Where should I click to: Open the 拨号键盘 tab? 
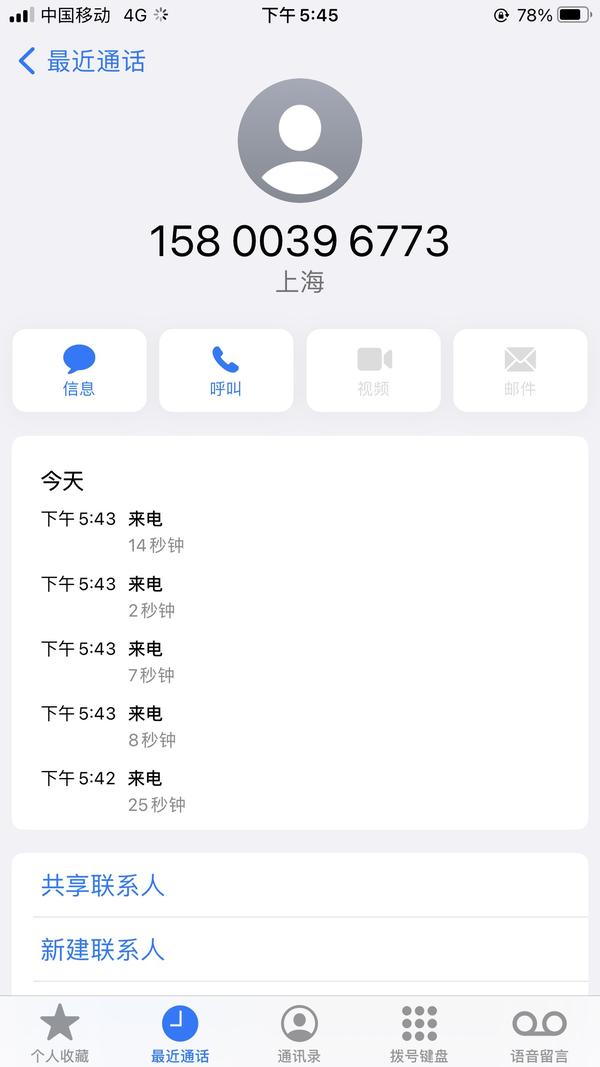click(x=419, y=1033)
